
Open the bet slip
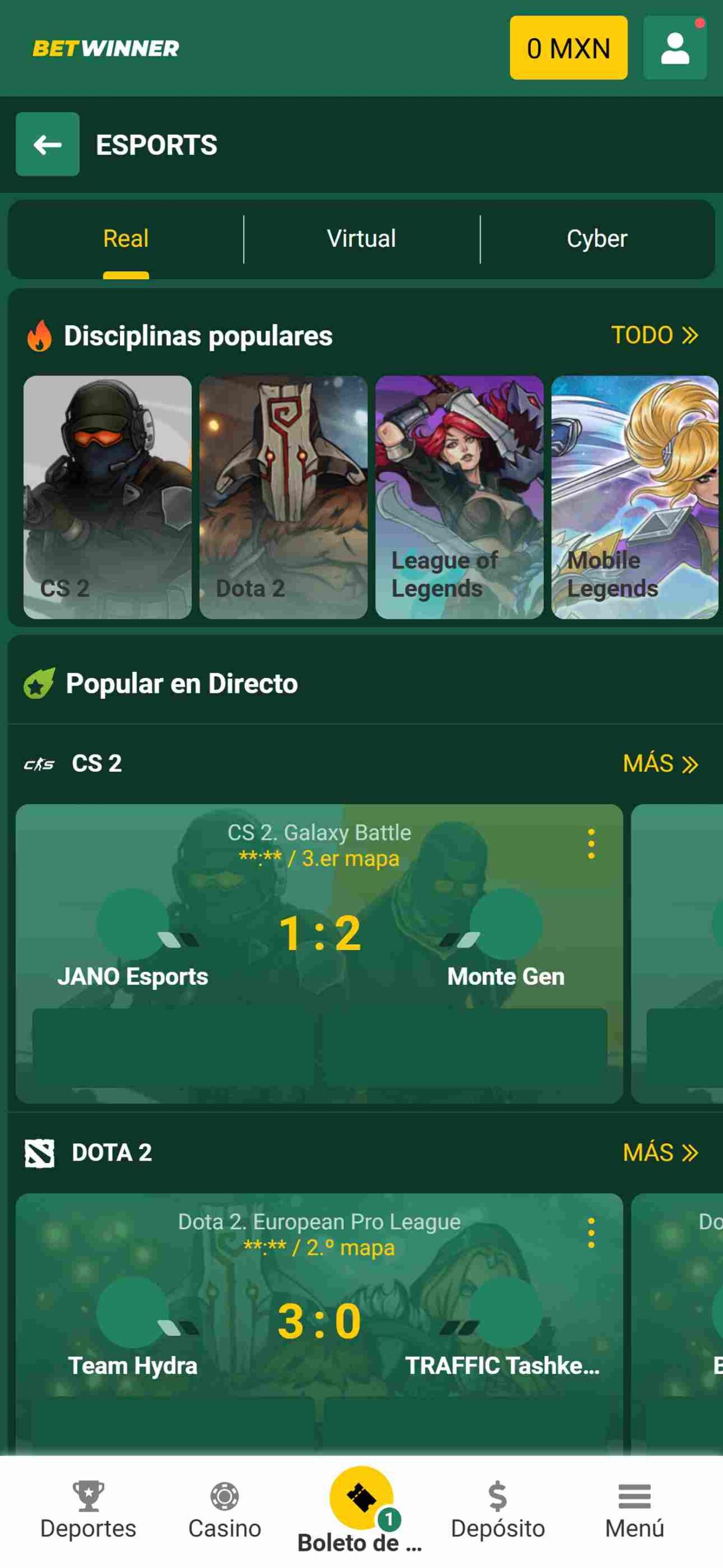click(x=361, y=1509)
